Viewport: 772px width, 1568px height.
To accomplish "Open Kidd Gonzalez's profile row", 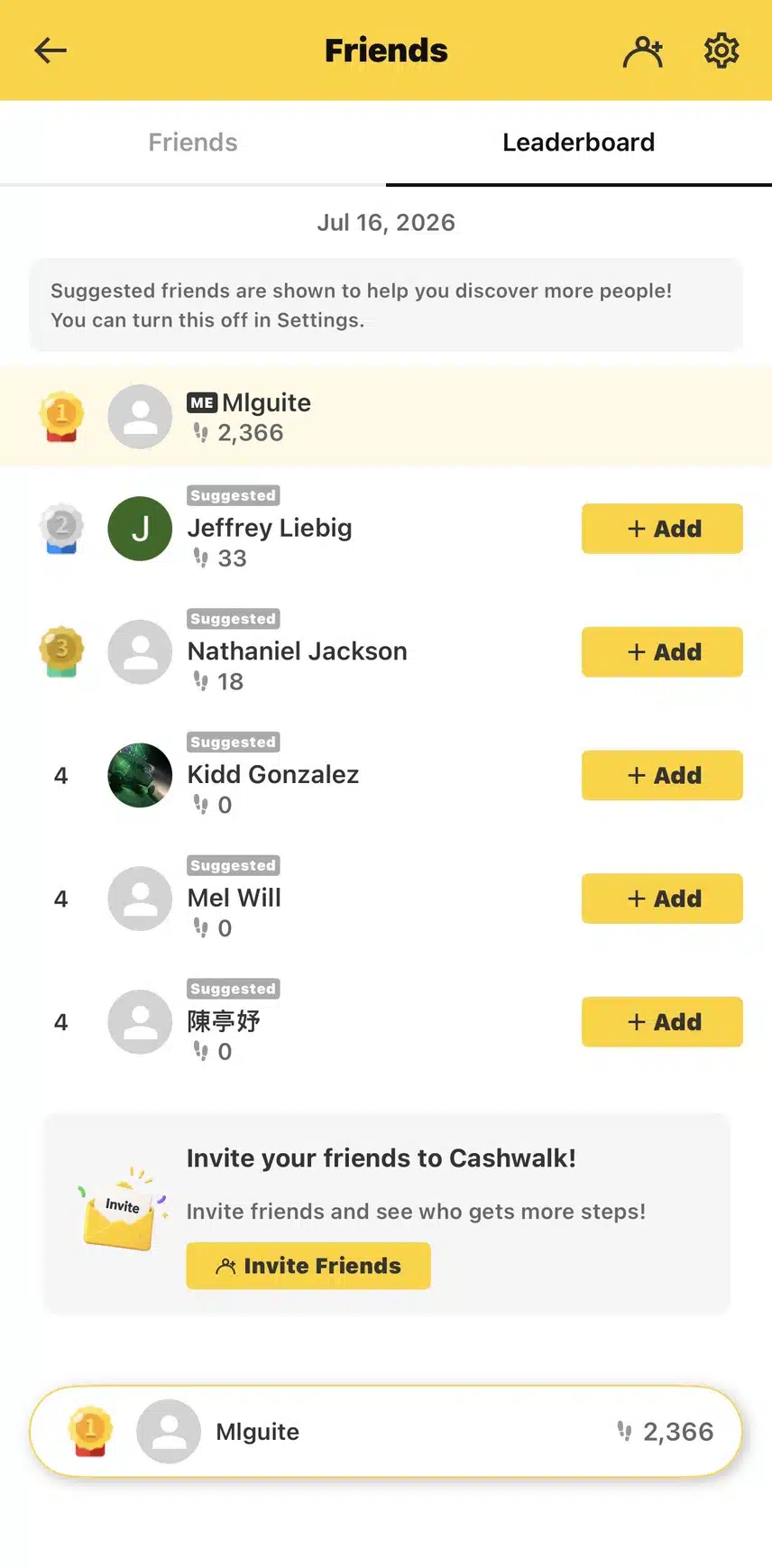I will tap(386, 775).
